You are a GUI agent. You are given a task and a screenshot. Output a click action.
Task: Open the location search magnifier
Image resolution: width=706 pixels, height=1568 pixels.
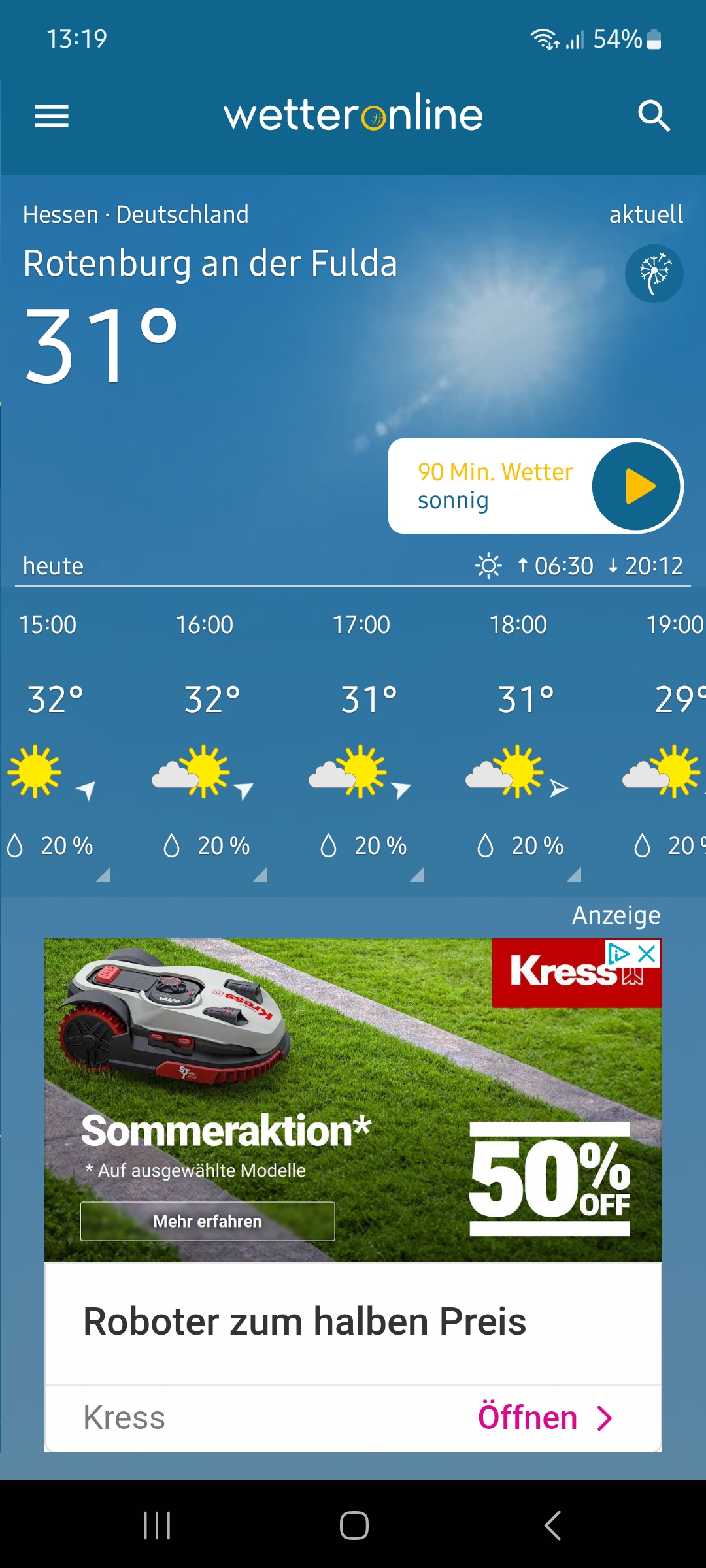click(x=654, y=116)
